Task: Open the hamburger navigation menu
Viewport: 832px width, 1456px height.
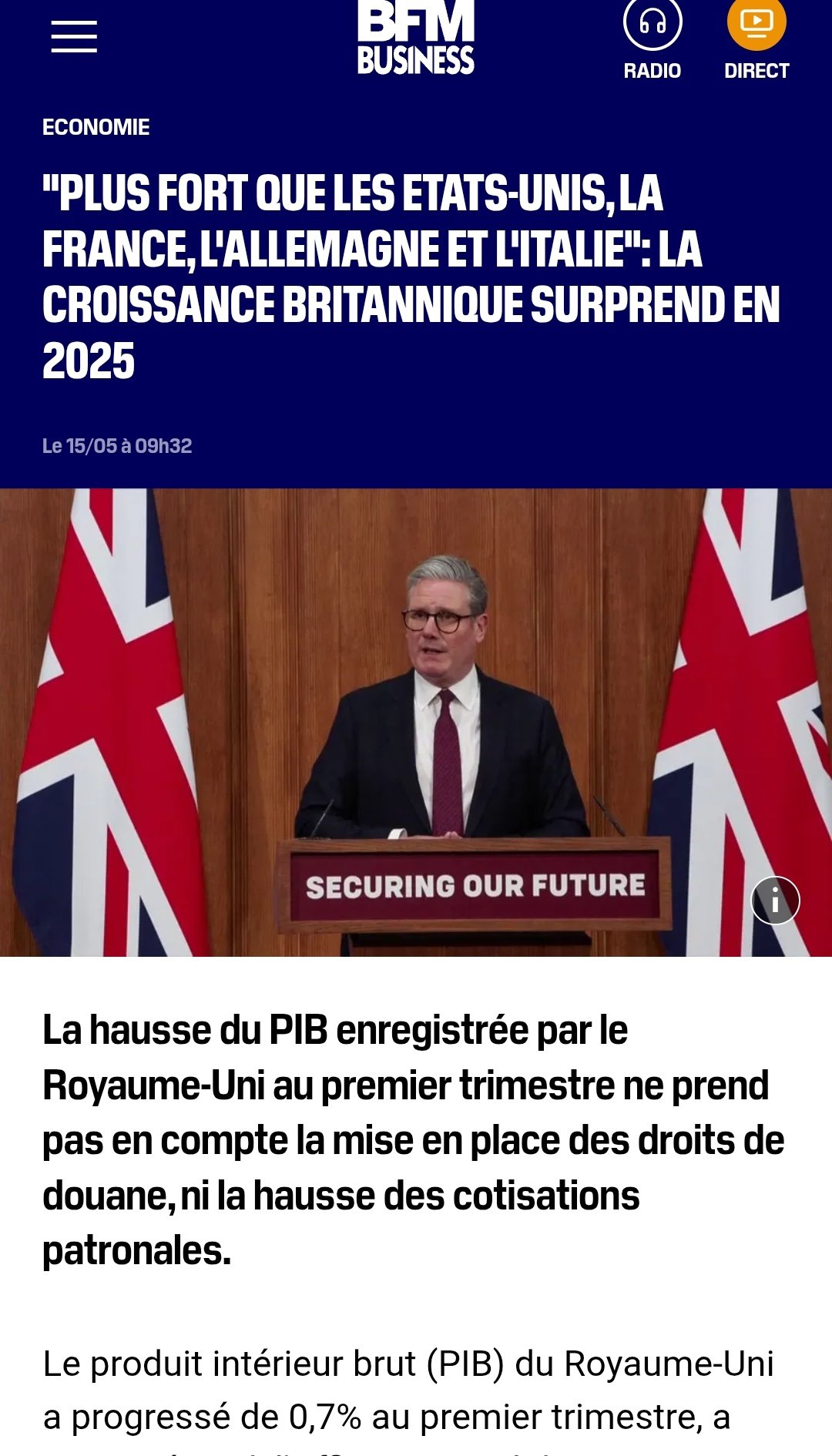Action: pos(74,37)
